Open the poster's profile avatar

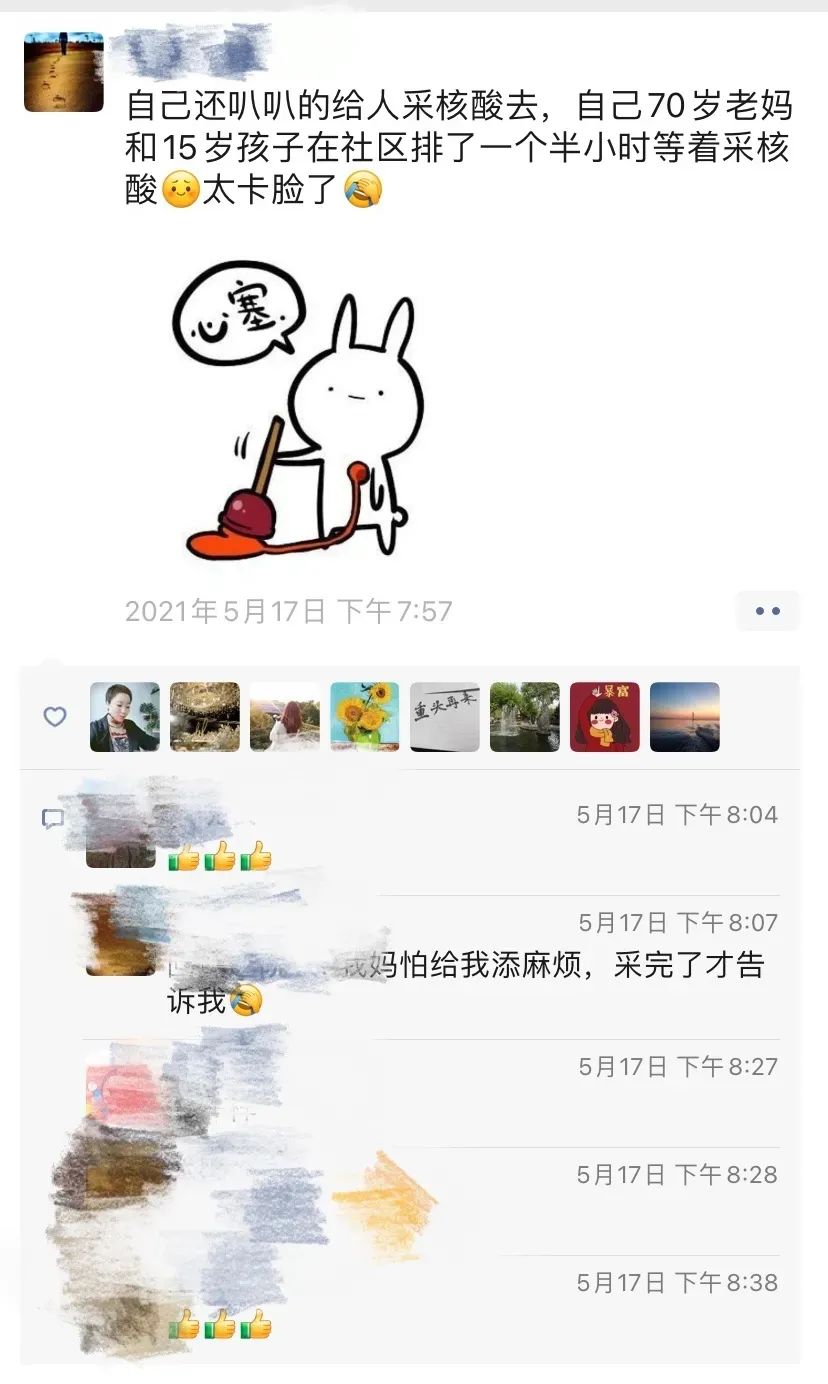64,72
